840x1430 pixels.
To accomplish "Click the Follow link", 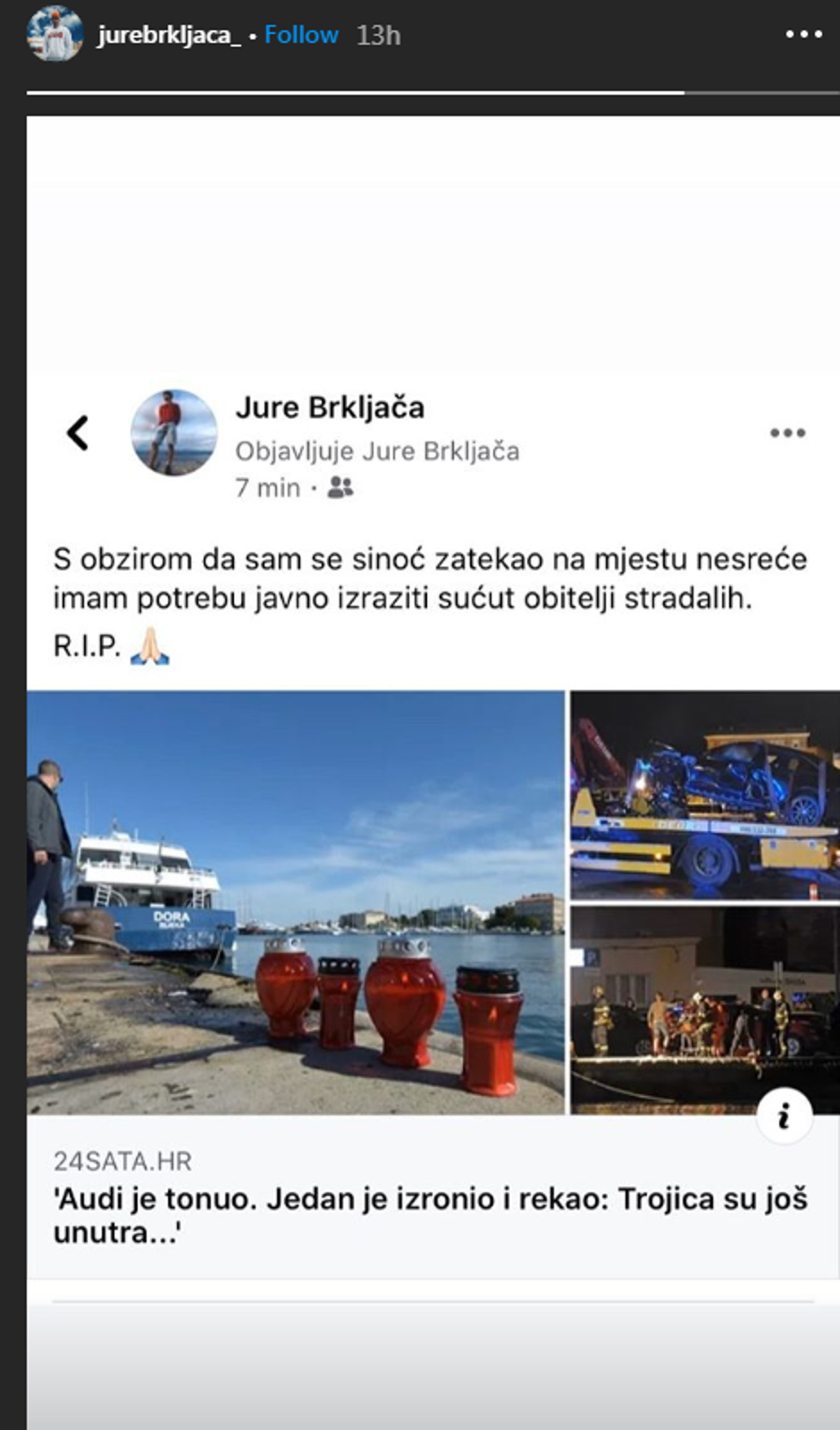I will click(x=301, y=34).
